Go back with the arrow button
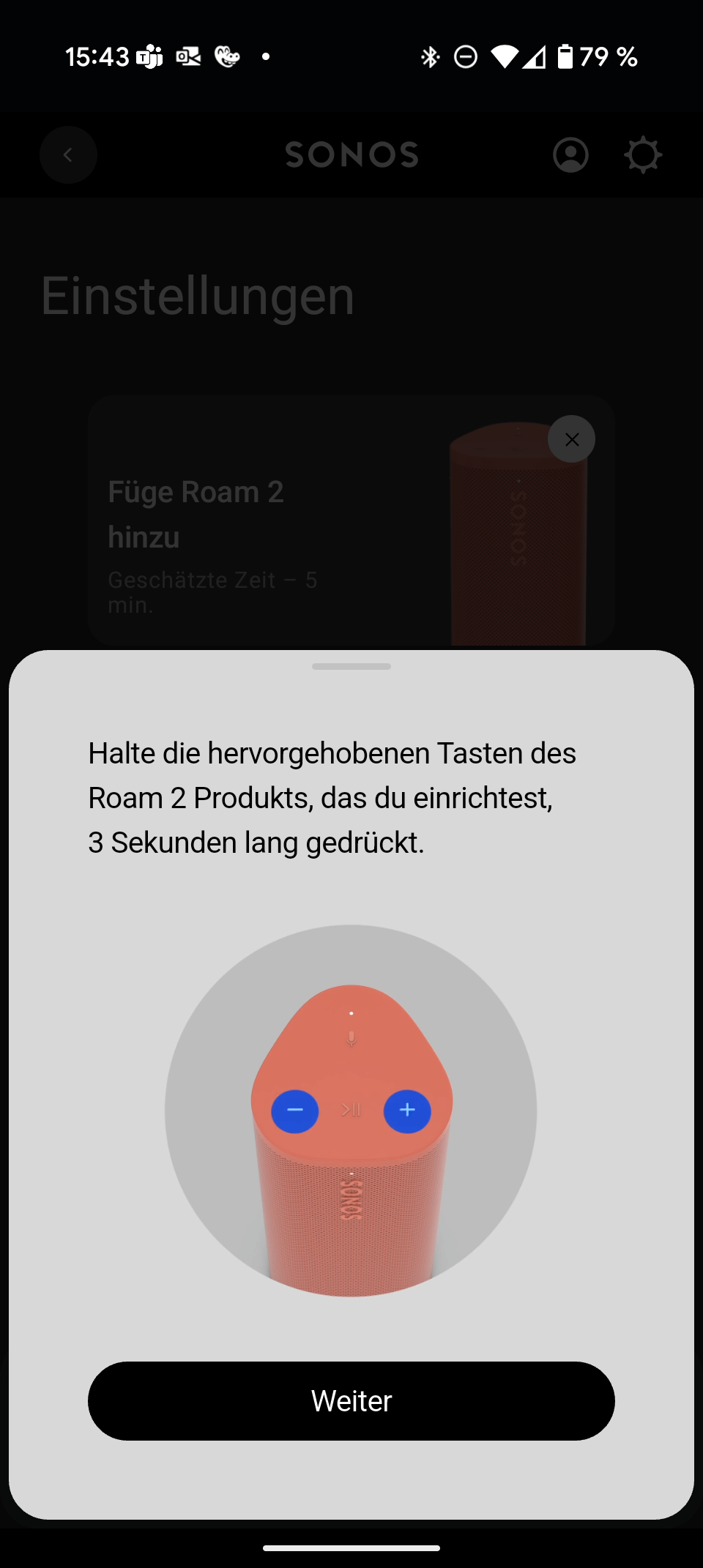The image size is (703, 1568). 68,155
